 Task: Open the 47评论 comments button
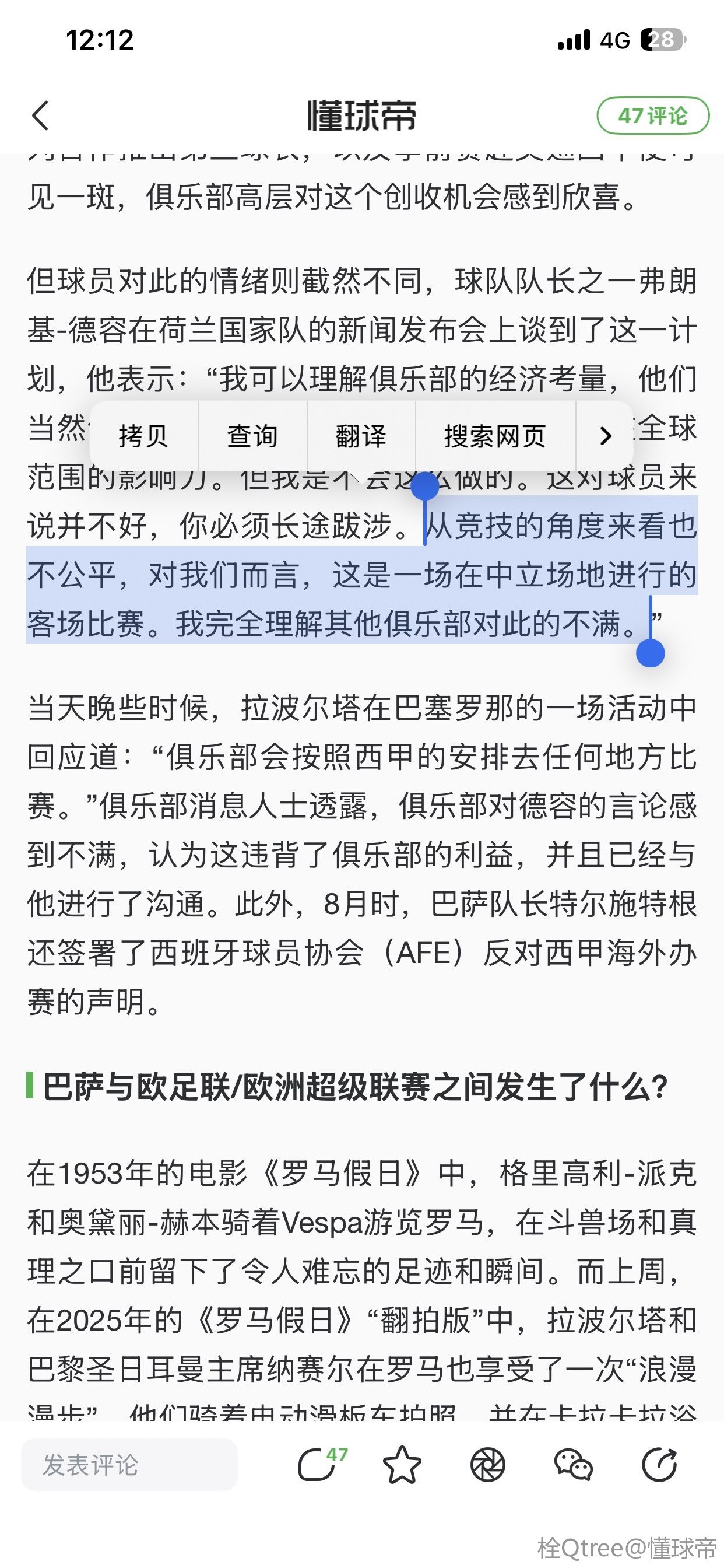click(652, 116)
